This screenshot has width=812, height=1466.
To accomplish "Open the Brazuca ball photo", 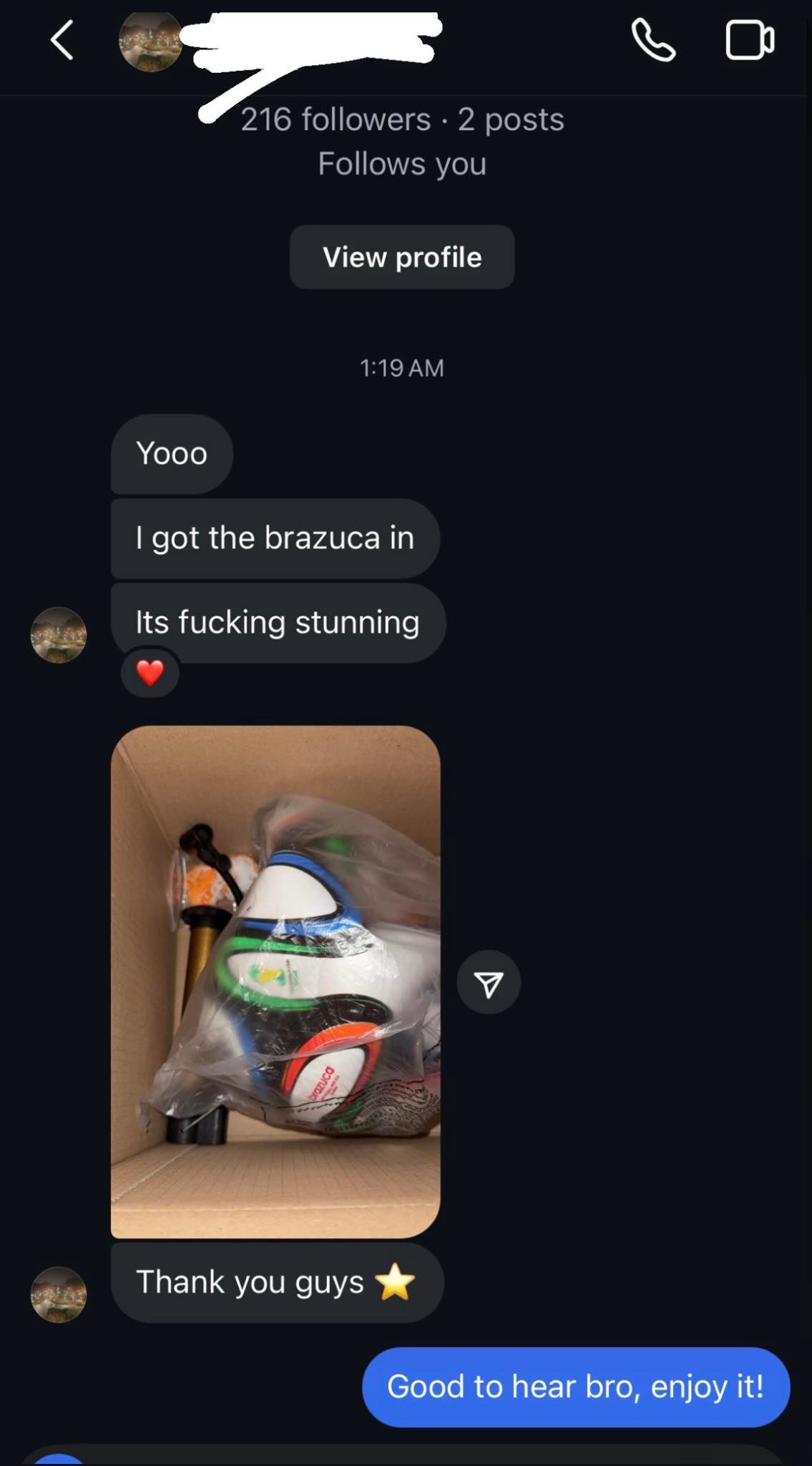I will [x=275, y=981].
